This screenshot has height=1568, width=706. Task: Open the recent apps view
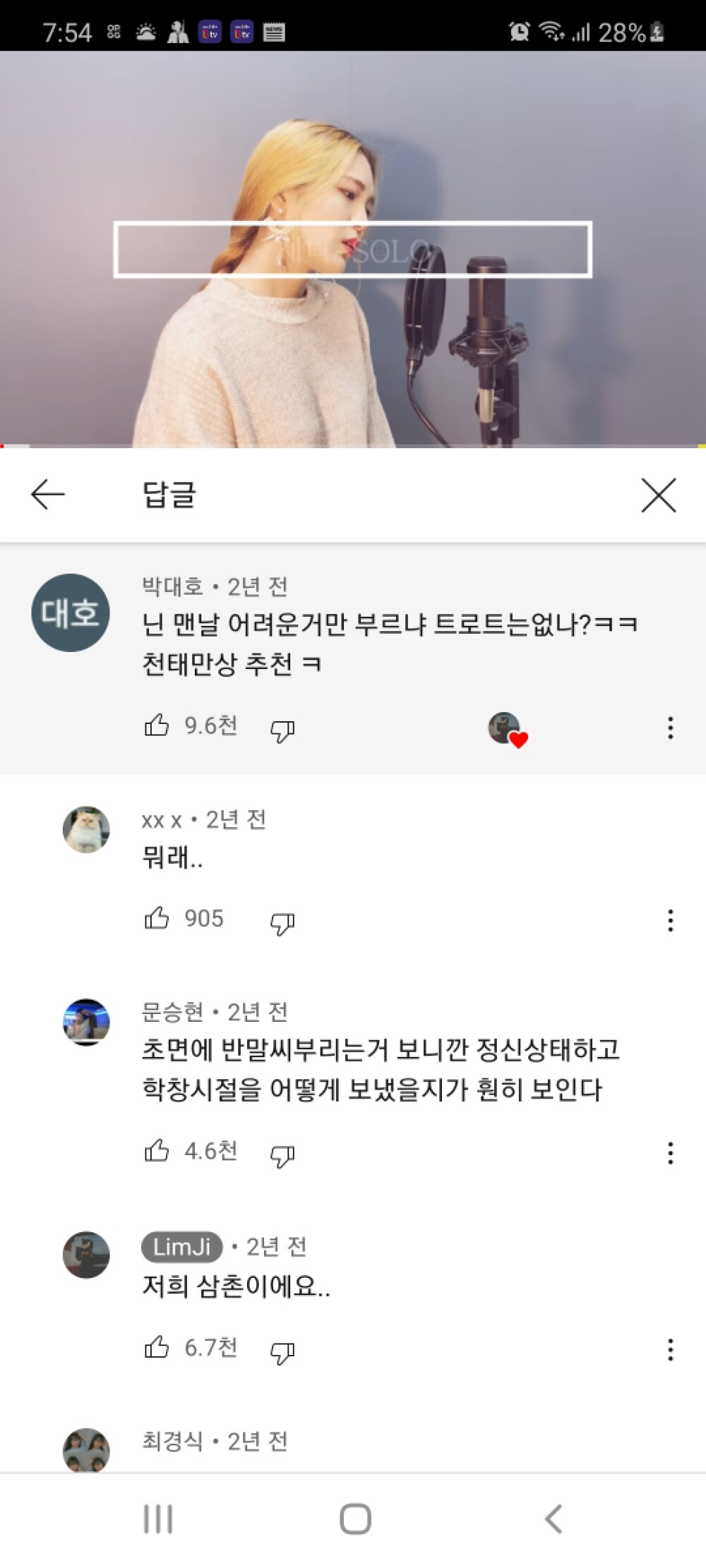tap(158, 1519)
